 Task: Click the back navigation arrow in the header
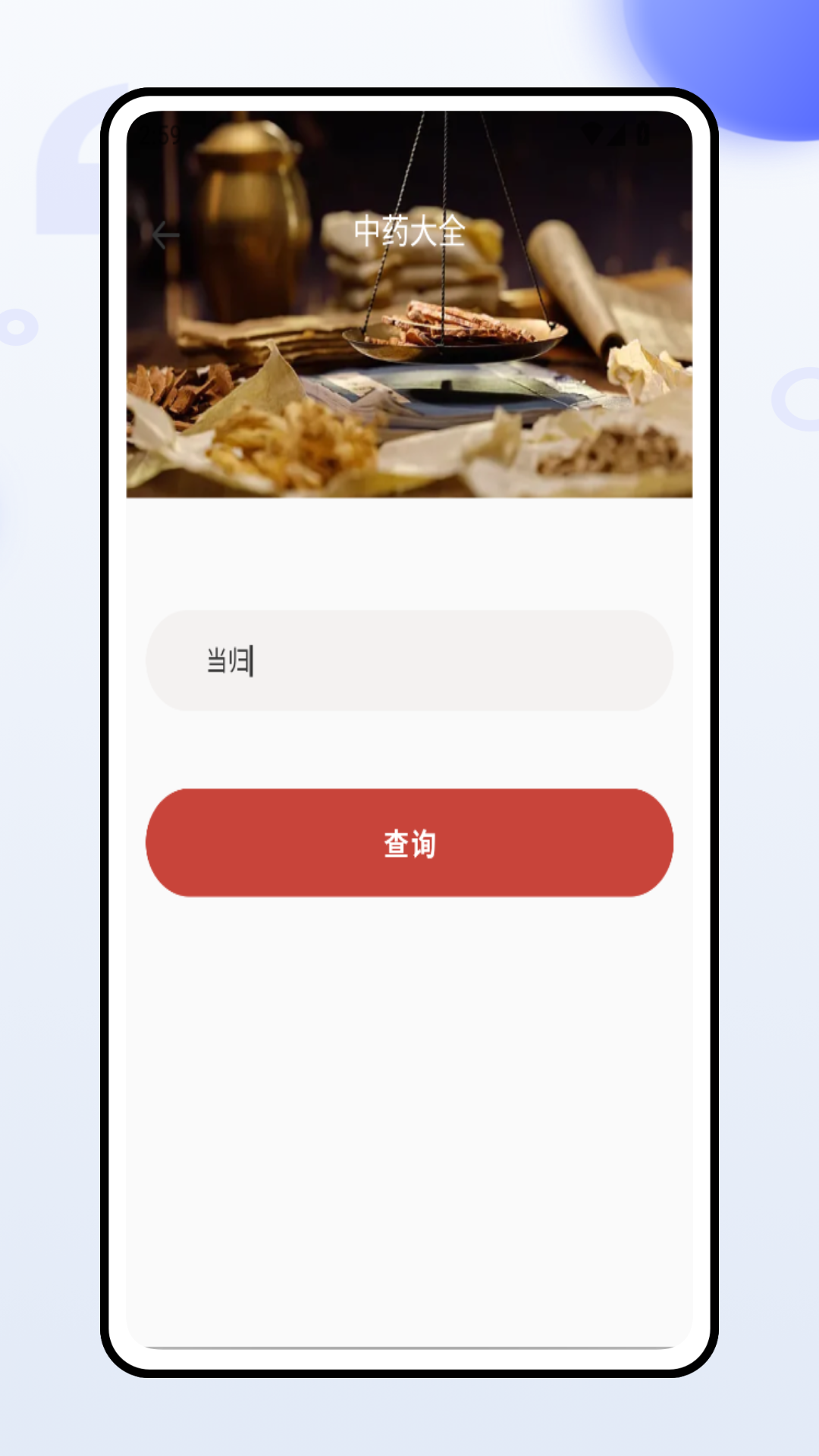pyautogui.click(x=166, y=235)
